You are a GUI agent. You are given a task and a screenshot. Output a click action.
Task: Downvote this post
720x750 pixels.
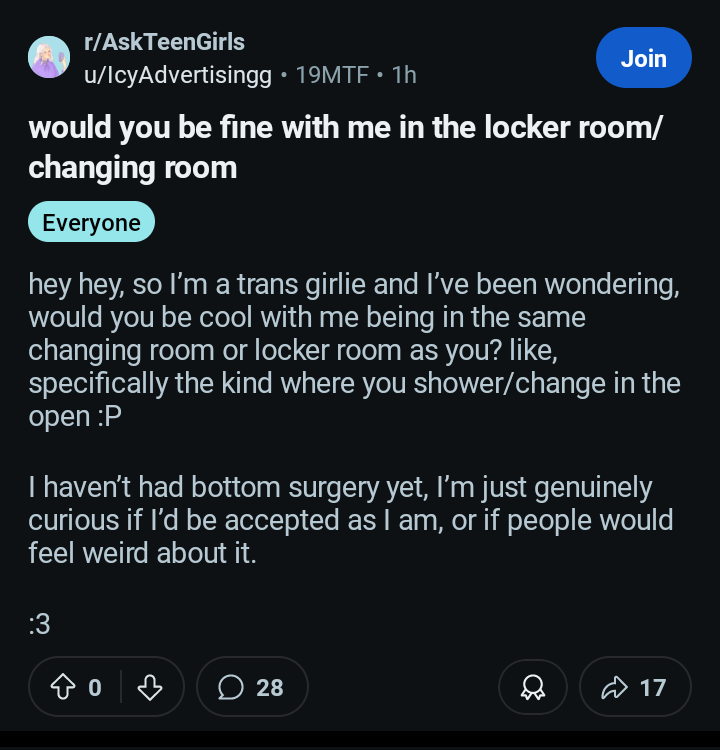pyautogui.click(x=149, y=687)
